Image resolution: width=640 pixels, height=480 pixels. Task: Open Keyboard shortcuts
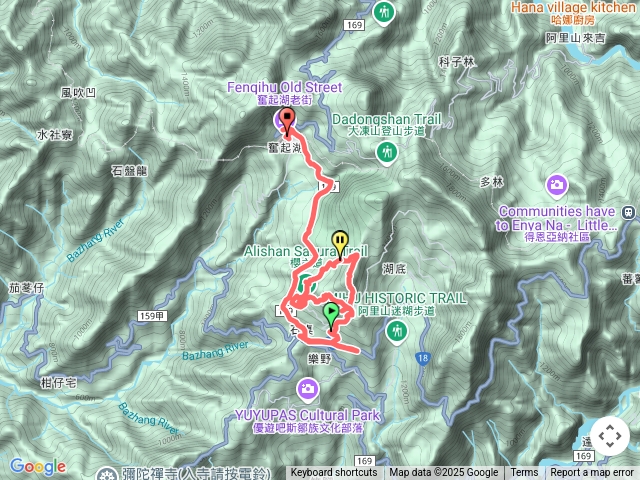(334, 473)
